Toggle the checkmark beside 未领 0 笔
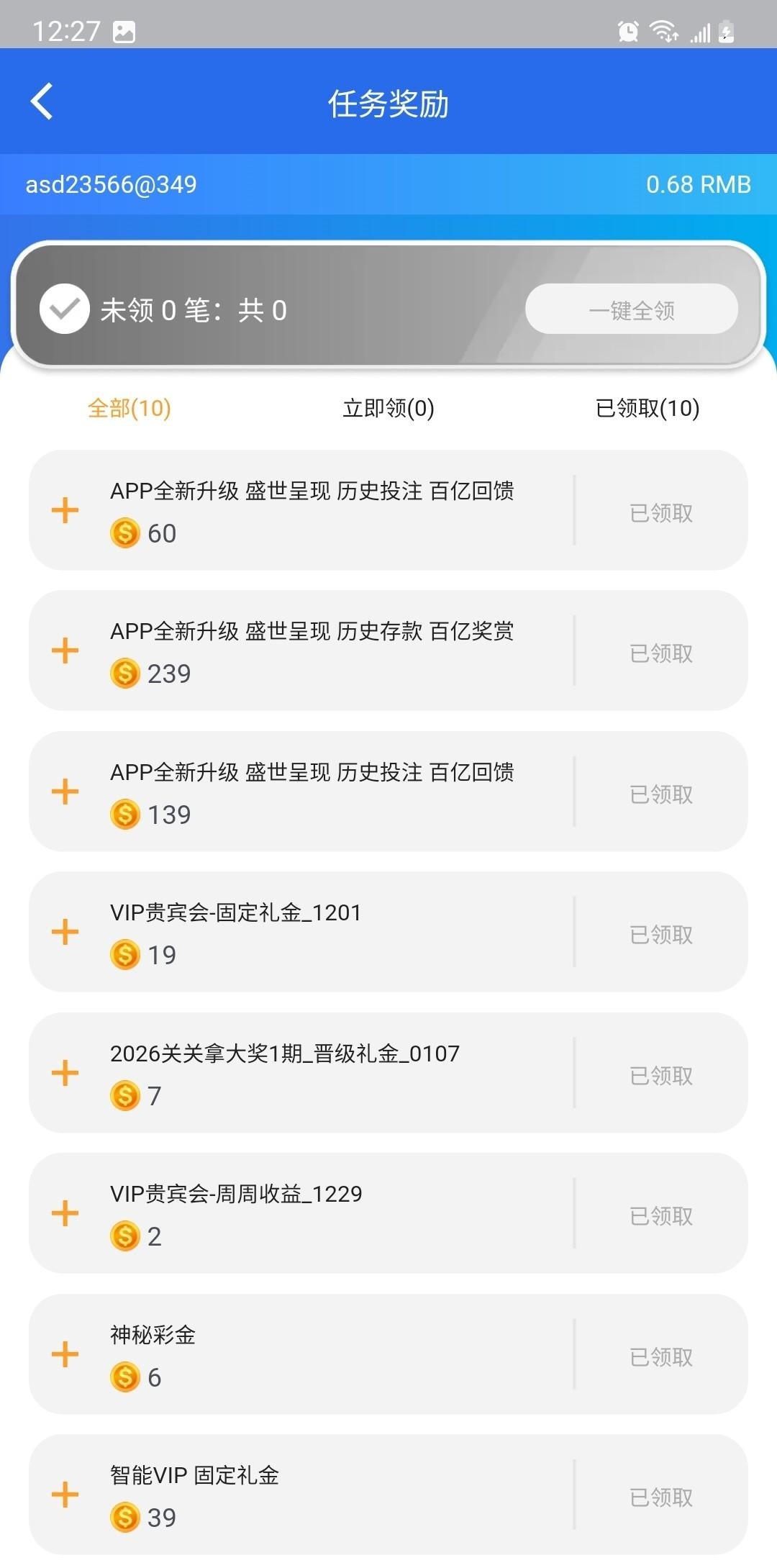The height and width of the screenshot is (1568, 777). (65, 309)
